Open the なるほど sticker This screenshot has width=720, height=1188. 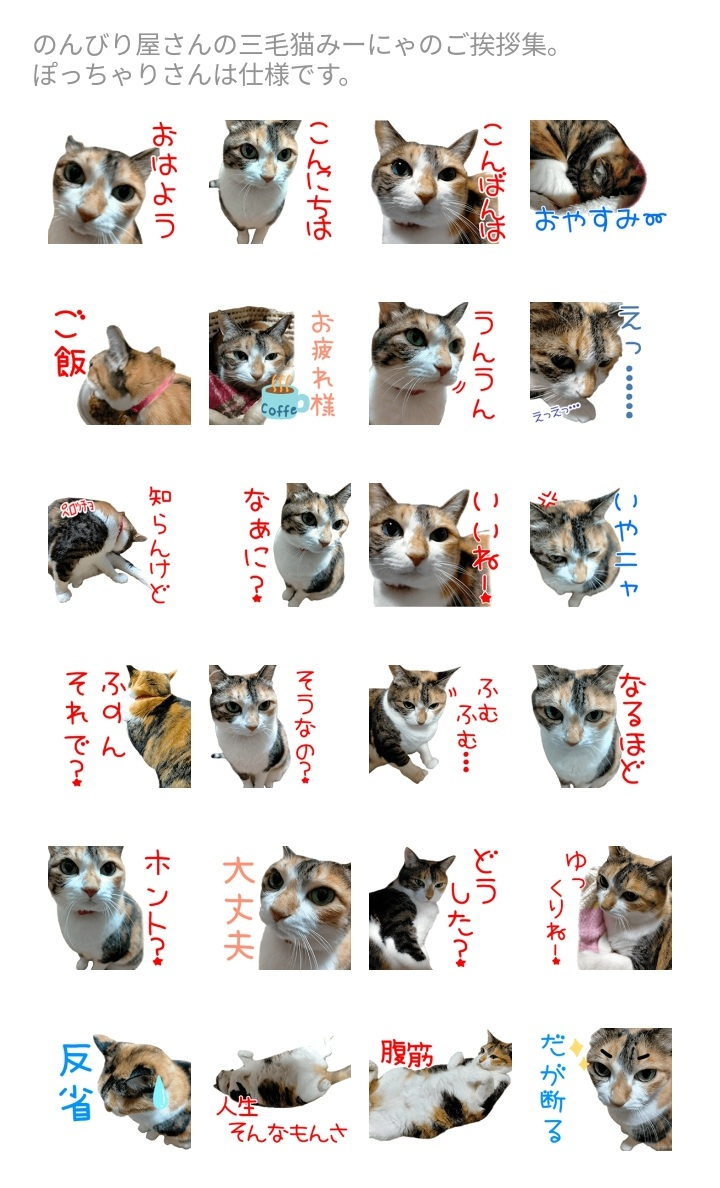tap(600, 727)
